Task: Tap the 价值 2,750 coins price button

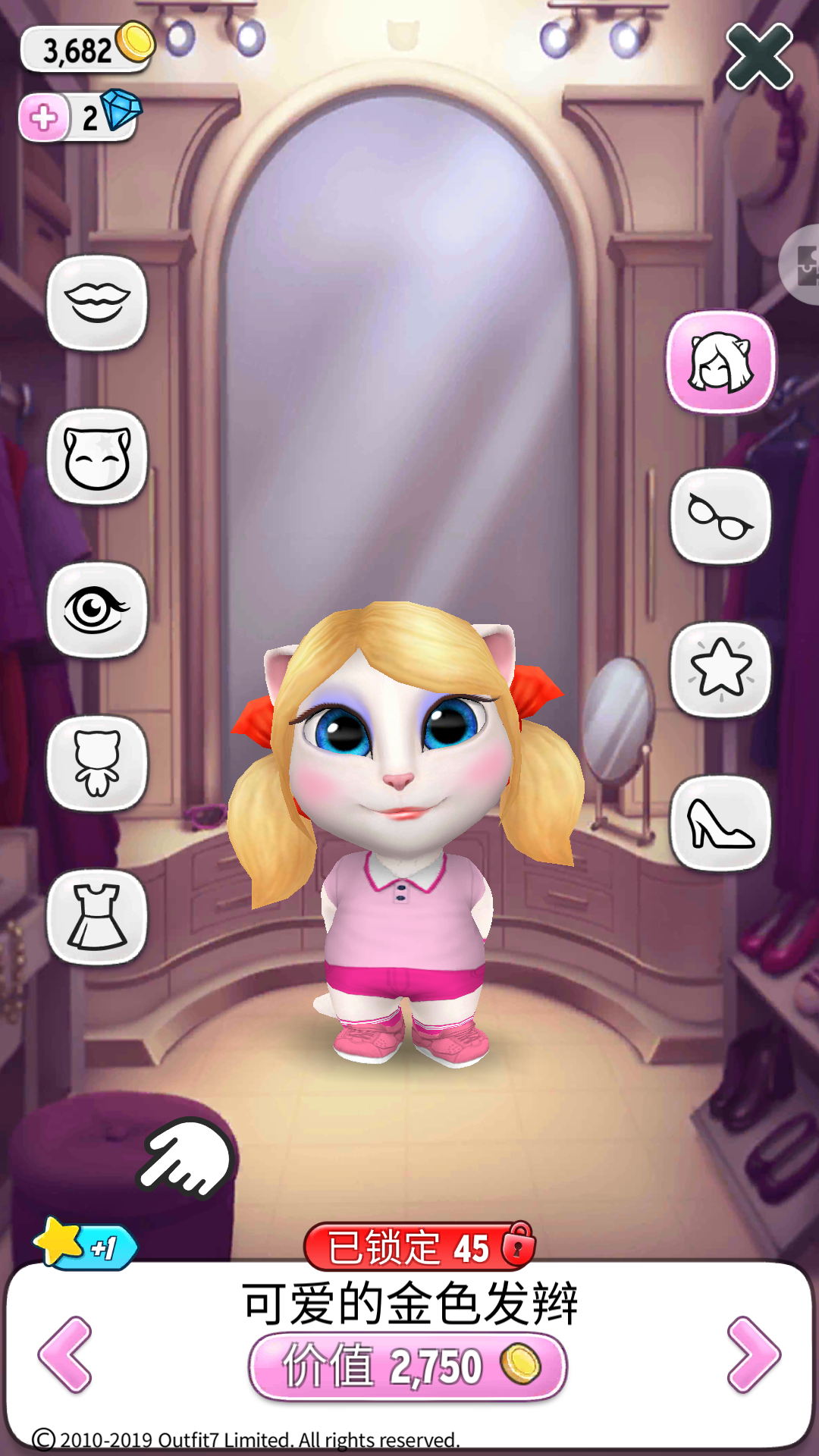Action: (x=408, y=1367)
